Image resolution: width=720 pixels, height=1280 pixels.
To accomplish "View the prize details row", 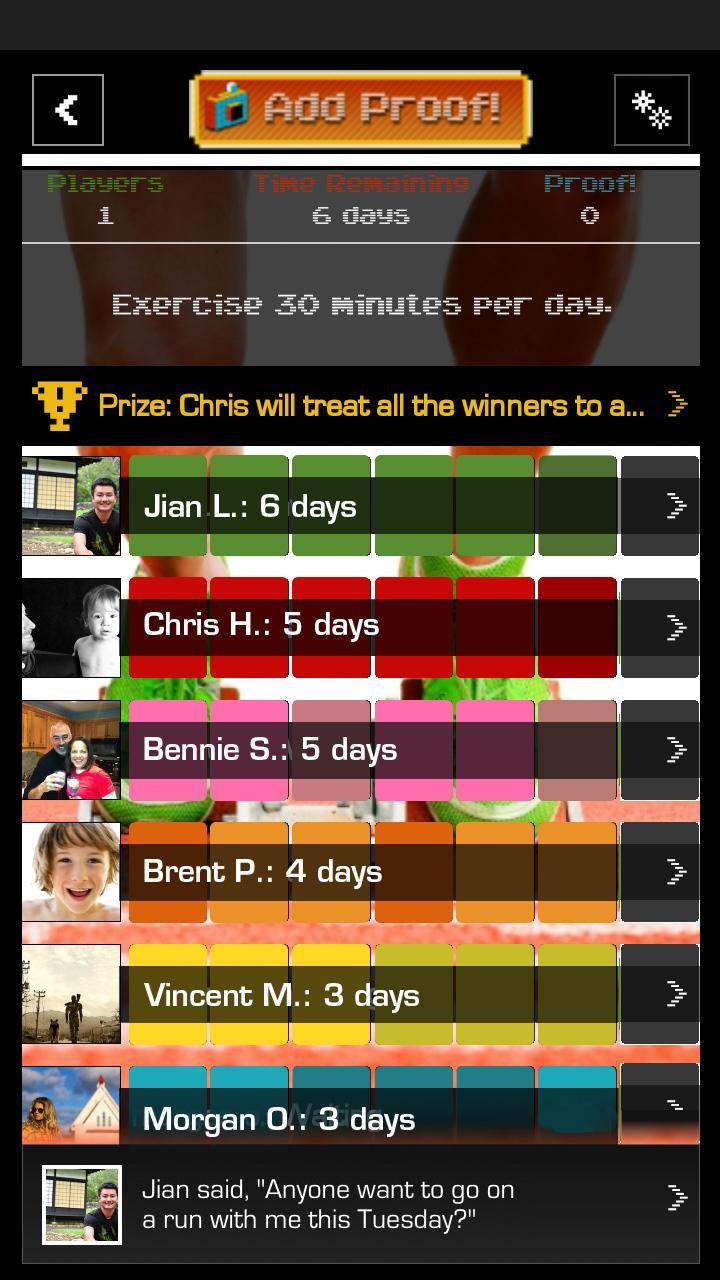I will pyautogui.click(x=360, y=405).
